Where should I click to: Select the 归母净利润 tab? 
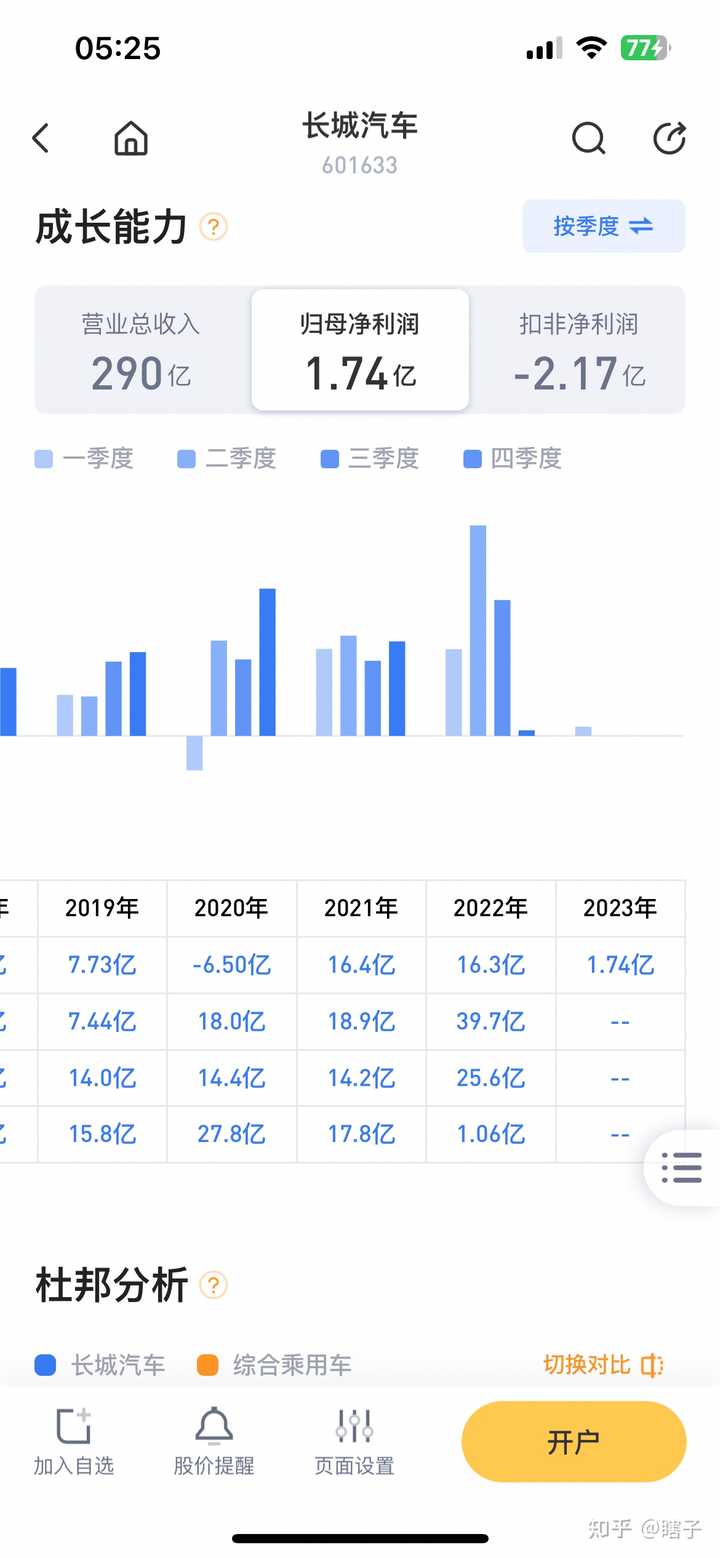coord(360,351)
